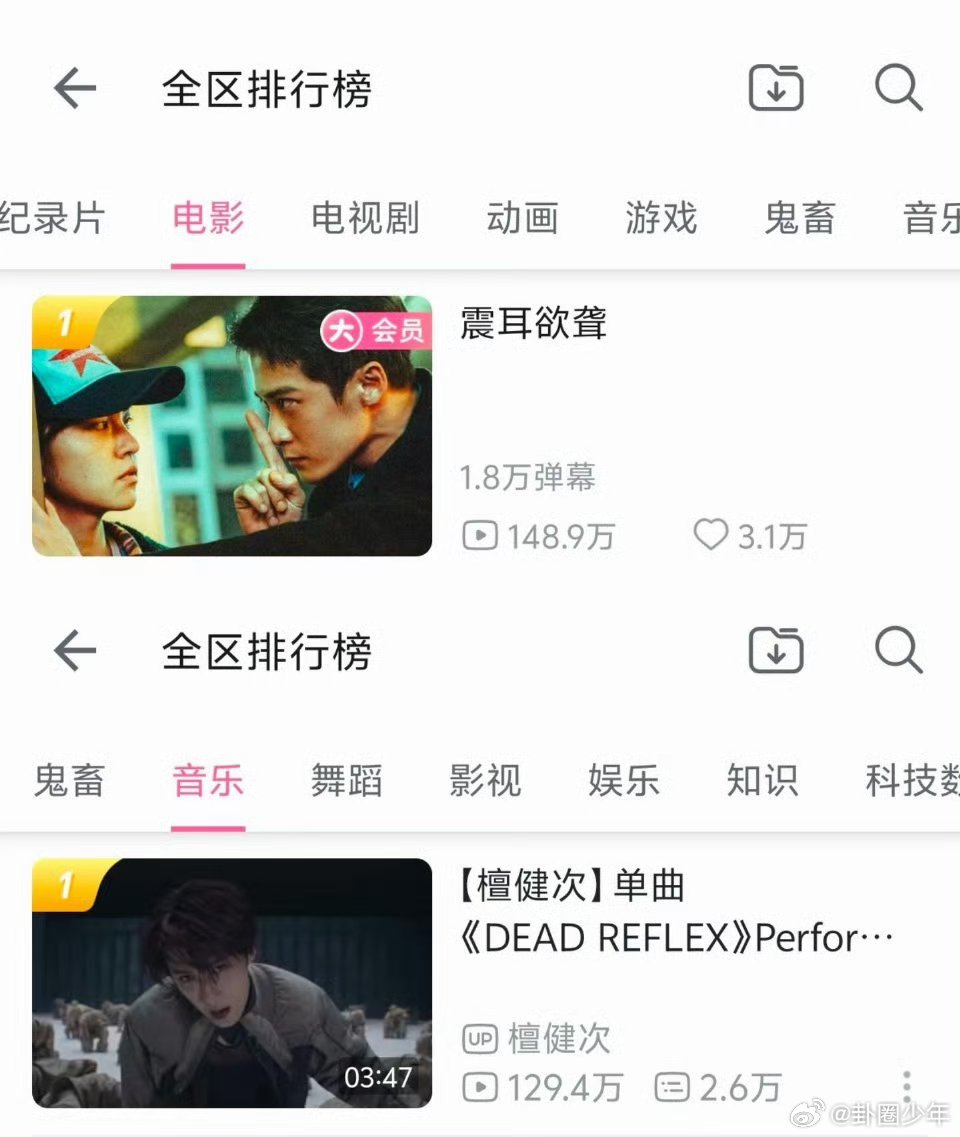The height and width of the screenshot is (1137, 960).
Task: Tap the back arrow on the ranking page
Action: 73,88
